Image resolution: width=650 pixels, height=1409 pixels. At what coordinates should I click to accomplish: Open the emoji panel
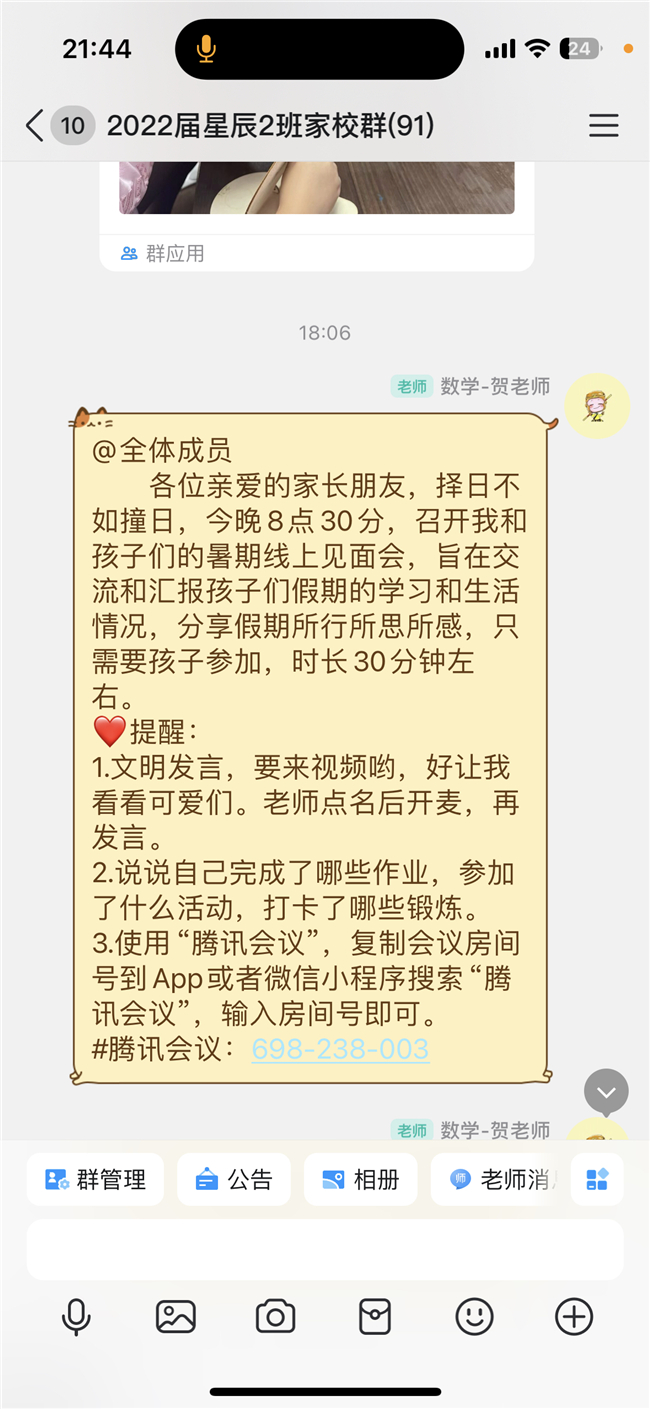coord(474,1317)
